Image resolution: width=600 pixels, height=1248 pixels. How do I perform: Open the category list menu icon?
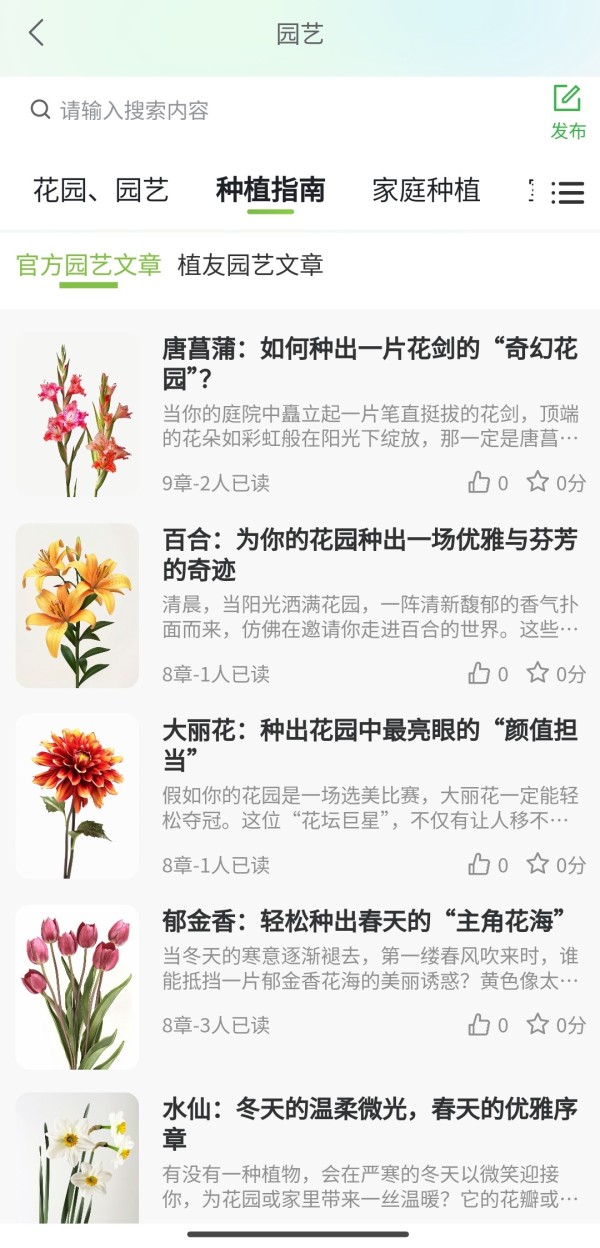pyautogui.click(x=567, y=192)
